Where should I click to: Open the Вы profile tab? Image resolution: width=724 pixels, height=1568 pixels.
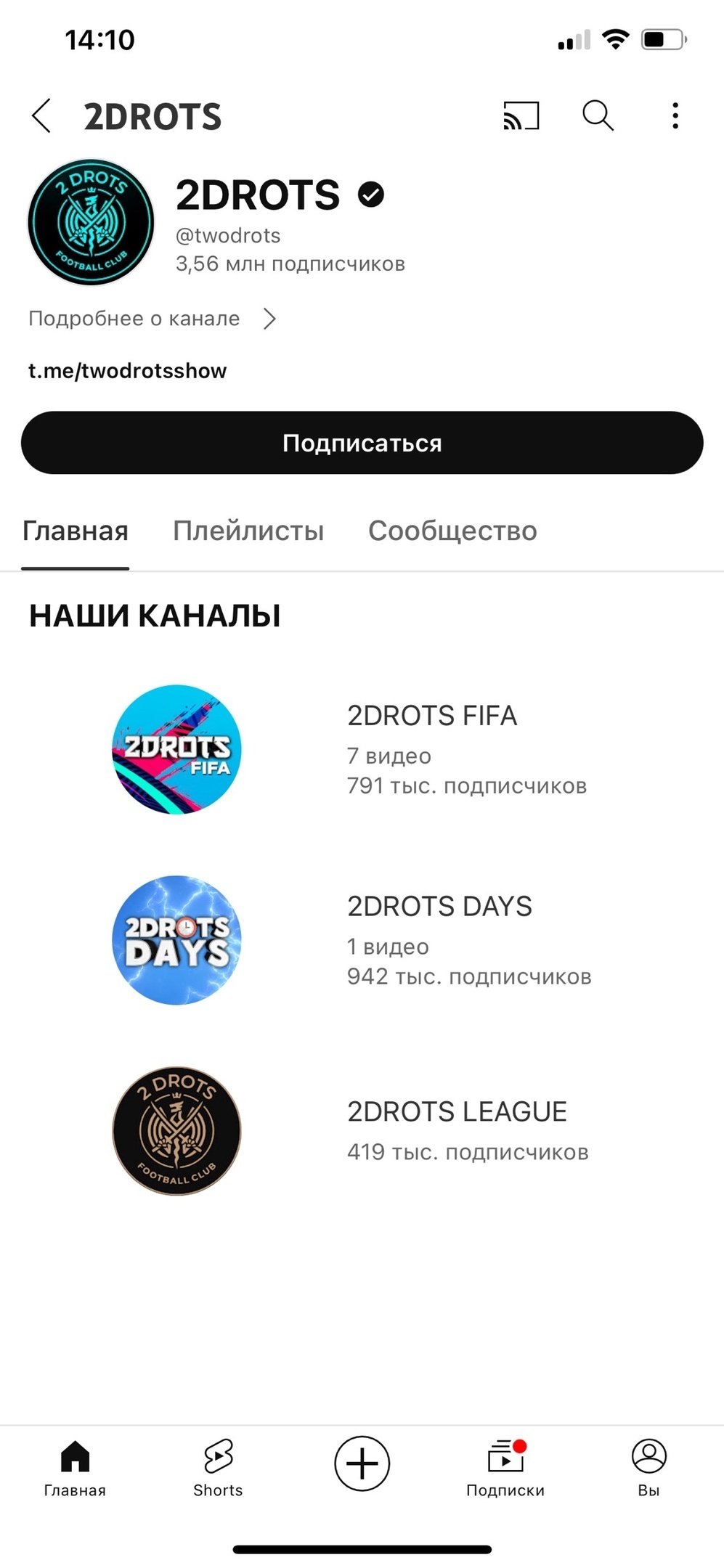click(648, 1468)
